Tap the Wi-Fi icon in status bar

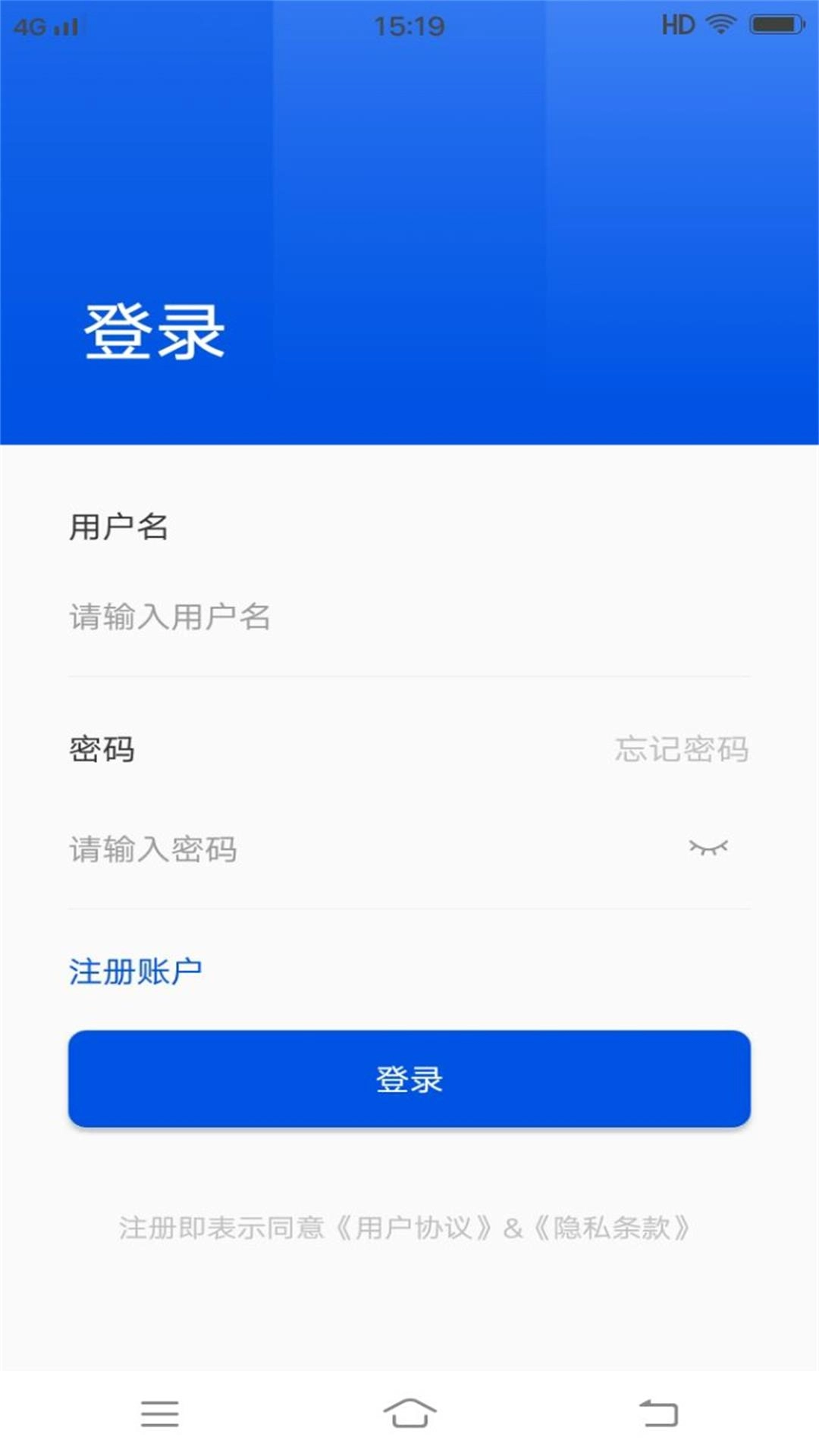[x=716, y=24]
